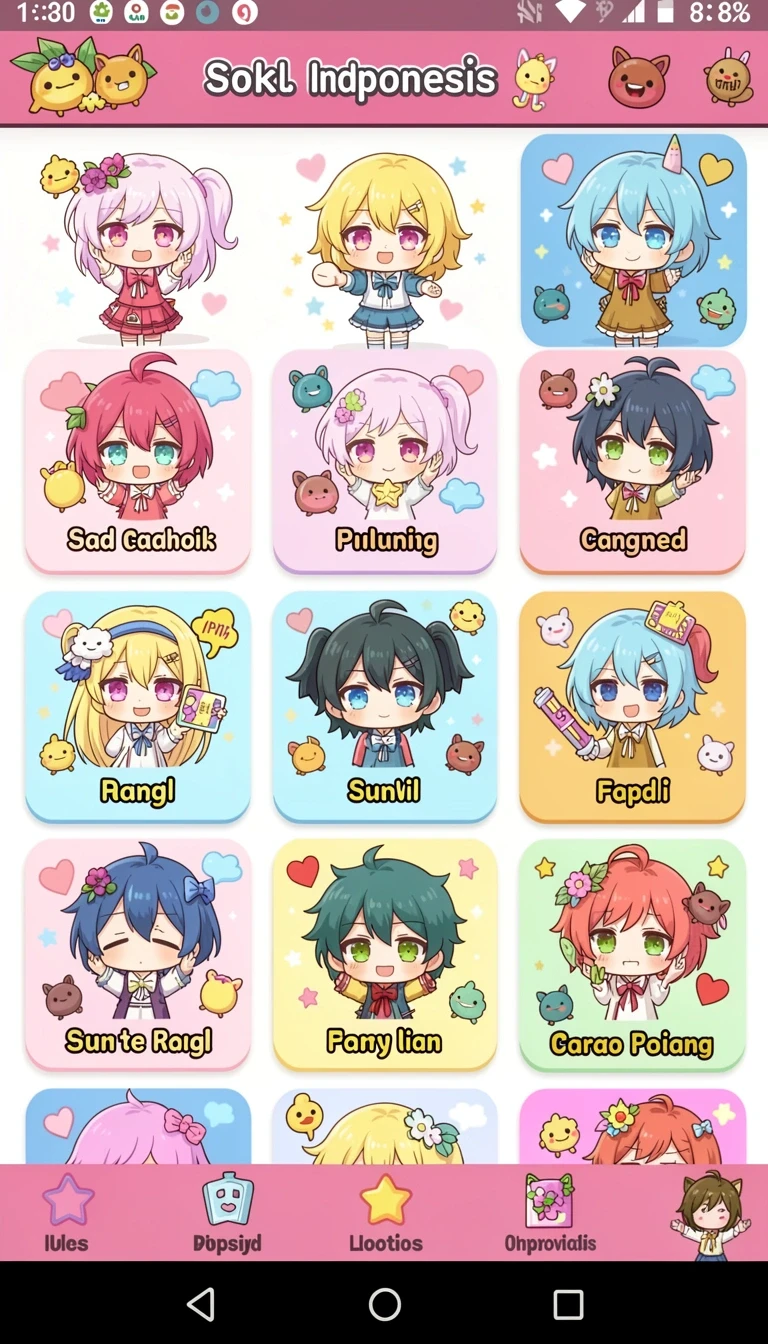Tap the brown bunny-eared icon in header
This screenshot has width=768, height=1344.
pos(729,77)
